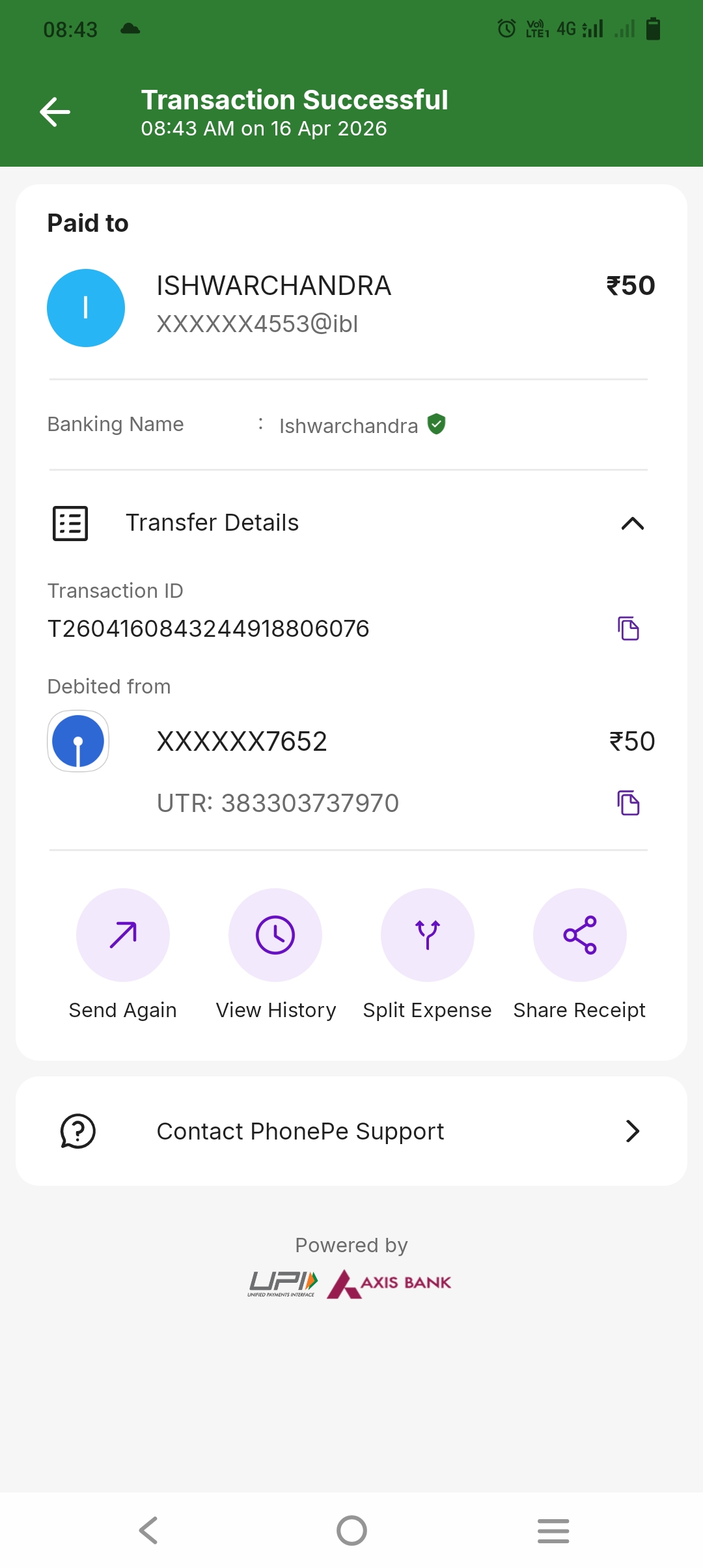Open Contact PhonePe Support

[351, 1131]
